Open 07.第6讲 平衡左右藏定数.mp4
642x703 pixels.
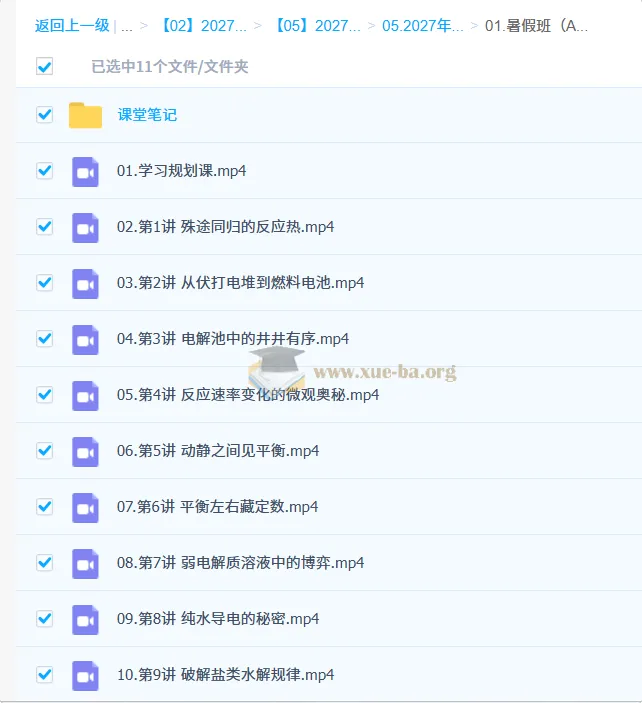[217, 507]
